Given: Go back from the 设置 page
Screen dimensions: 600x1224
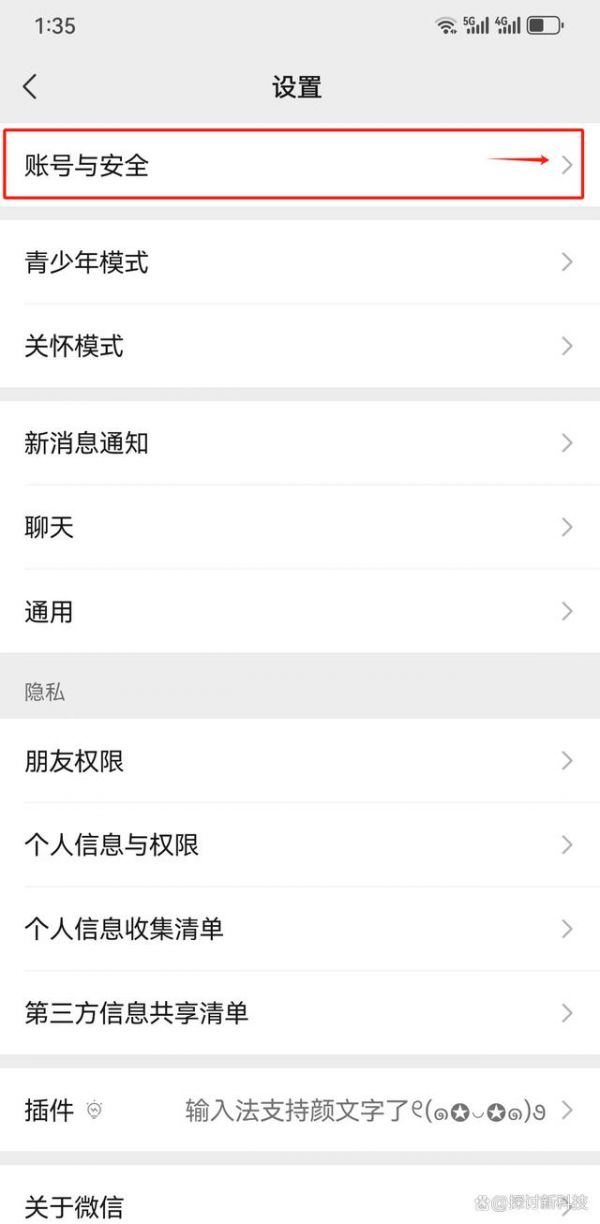Looking at the screenshot, I should pyautogui.click(x=30, y=87).
